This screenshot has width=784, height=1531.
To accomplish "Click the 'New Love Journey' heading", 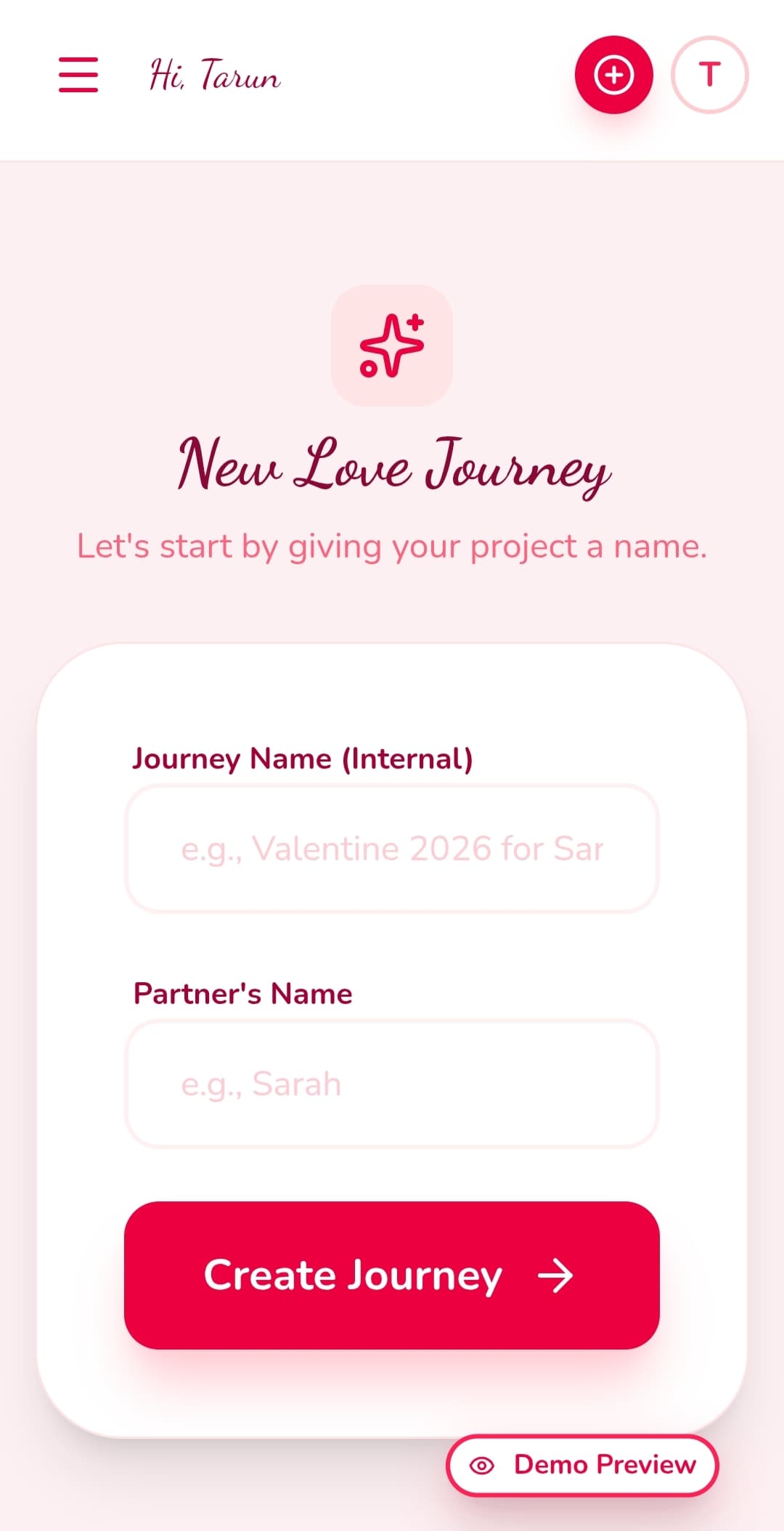I will click(392, 465).
